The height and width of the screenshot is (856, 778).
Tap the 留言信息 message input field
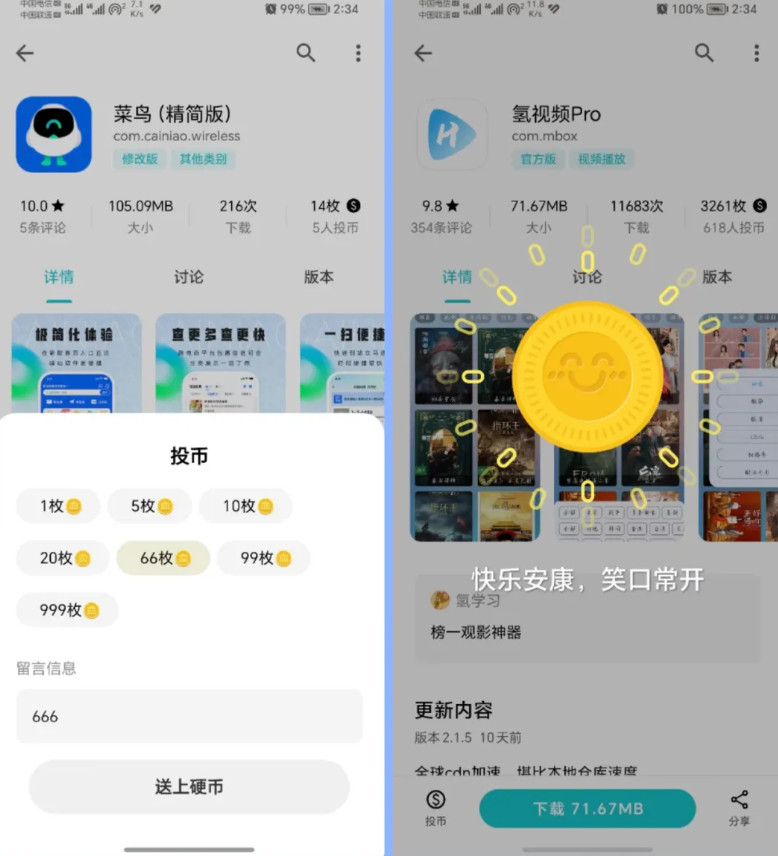click(190, 717)
